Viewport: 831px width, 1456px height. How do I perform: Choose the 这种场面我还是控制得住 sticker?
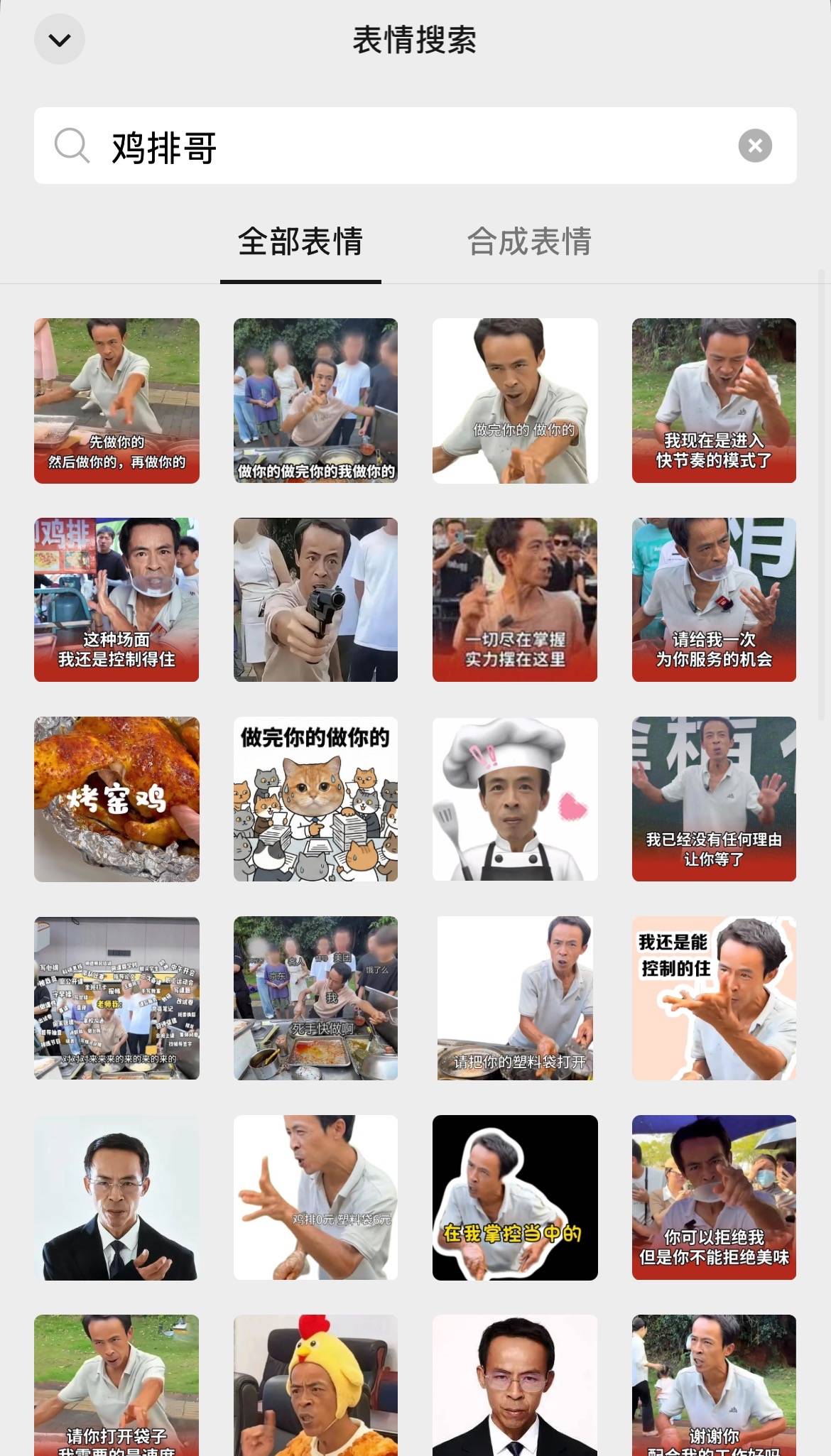coord(116,599)
